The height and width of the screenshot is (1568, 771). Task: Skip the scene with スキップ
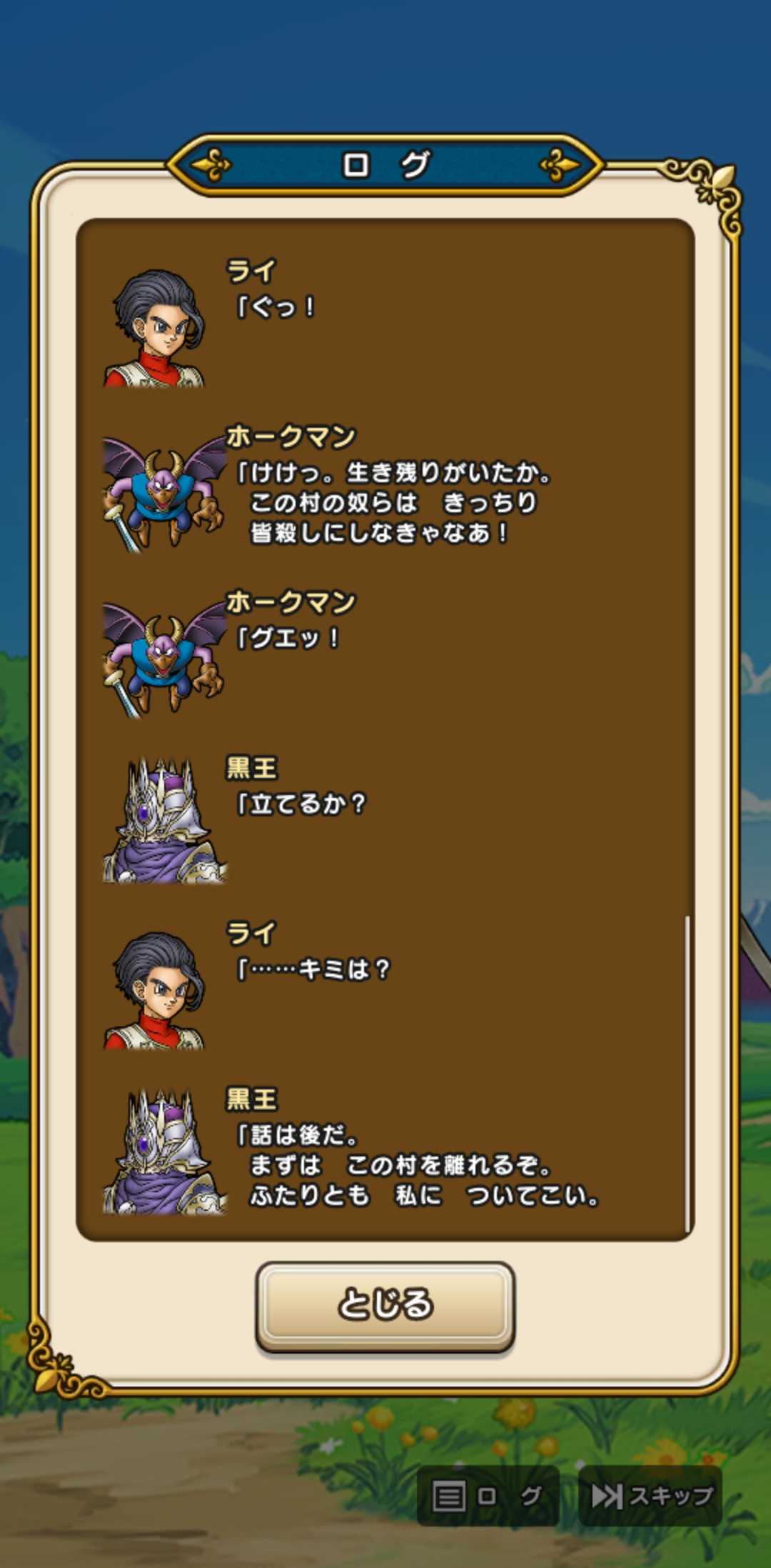point(650,1495)
